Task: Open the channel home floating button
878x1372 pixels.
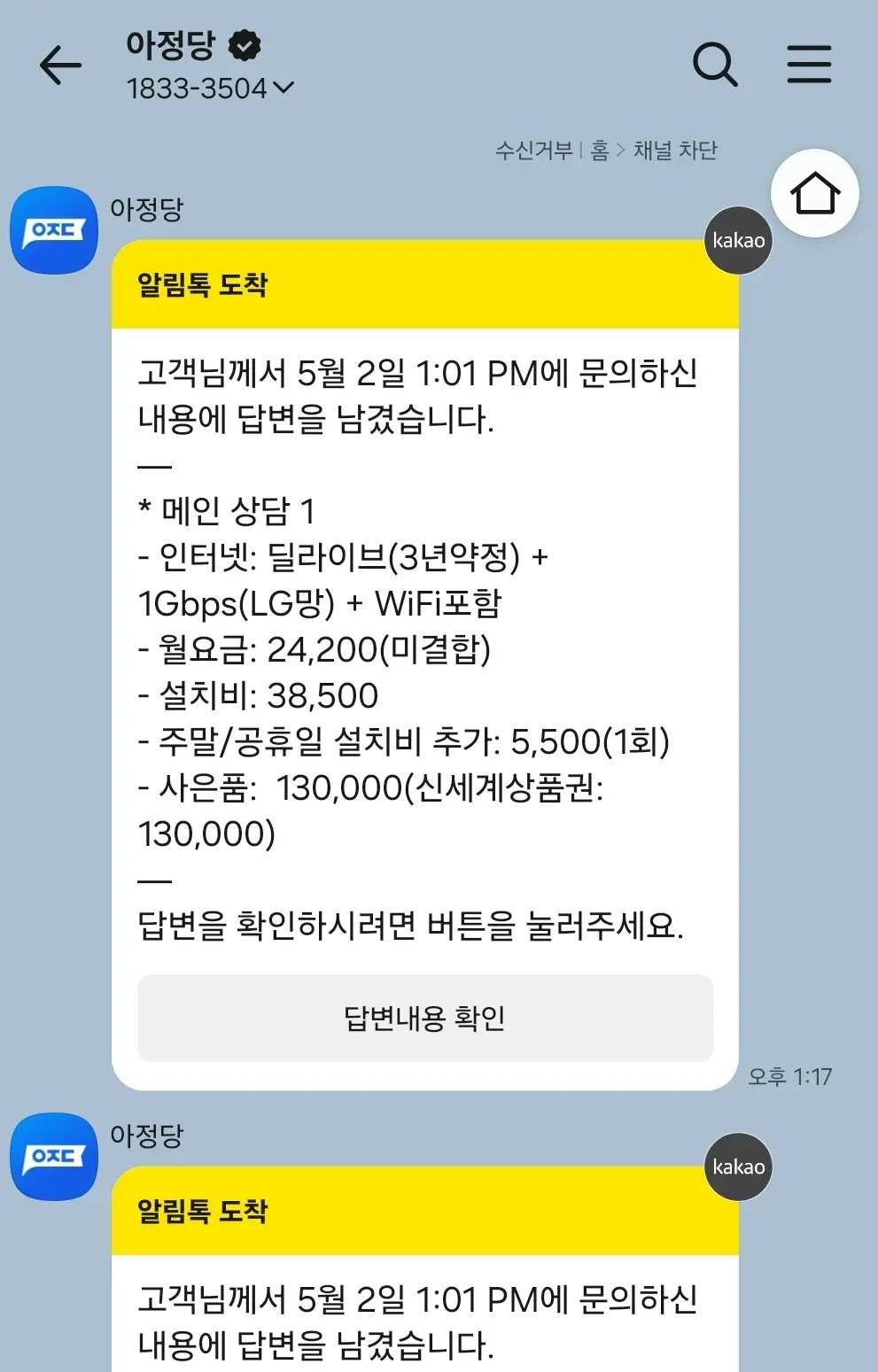Action: pyautogui.click(x=814, y=193)
